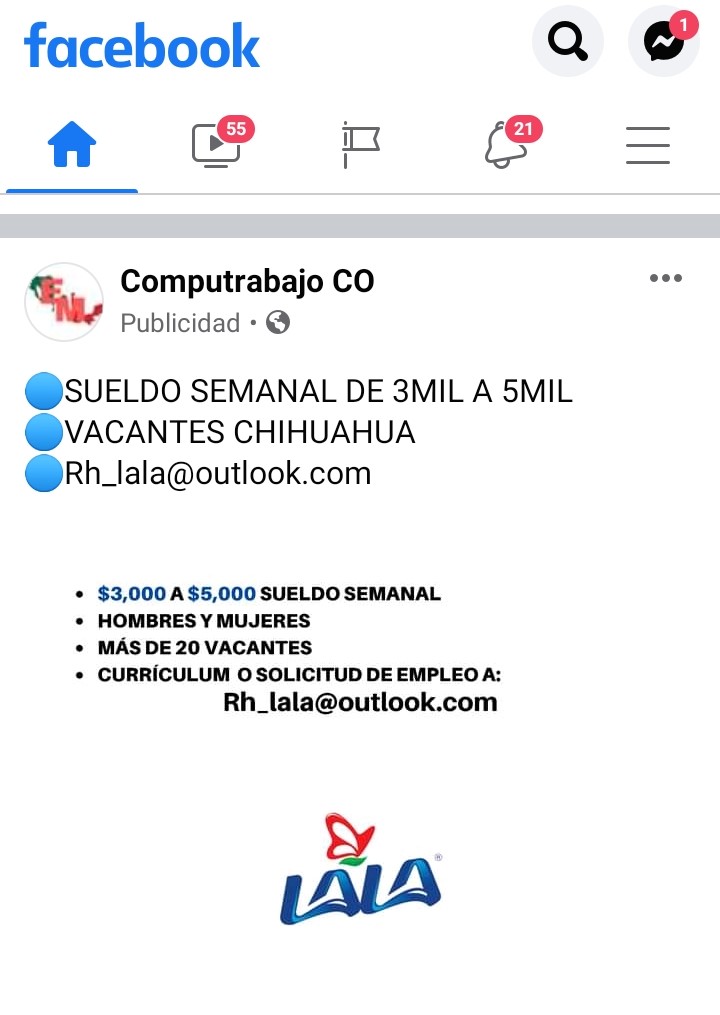
Task: Open Computrabajo CO page name
Action: [x=247, y=282]
